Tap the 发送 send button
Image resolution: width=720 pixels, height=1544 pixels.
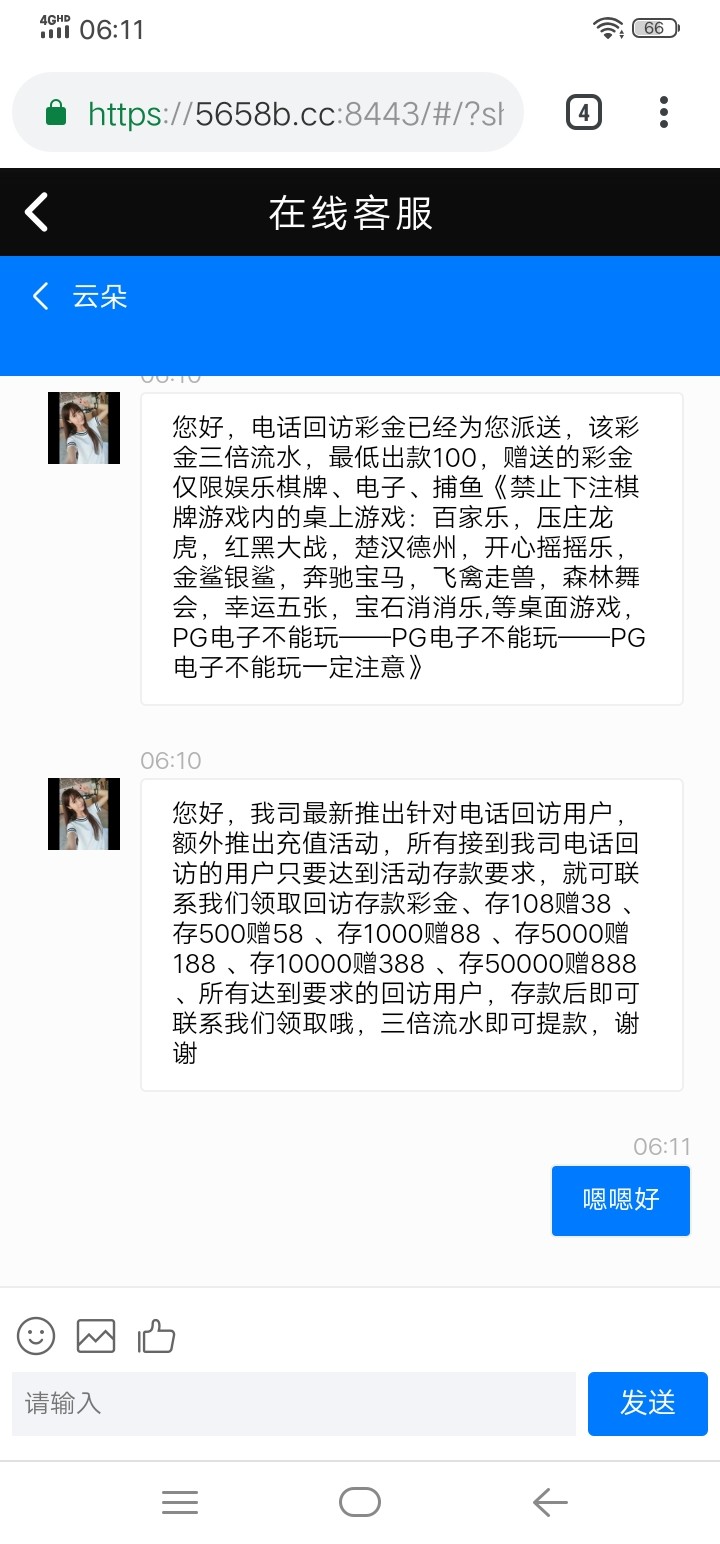point(647,1403)
